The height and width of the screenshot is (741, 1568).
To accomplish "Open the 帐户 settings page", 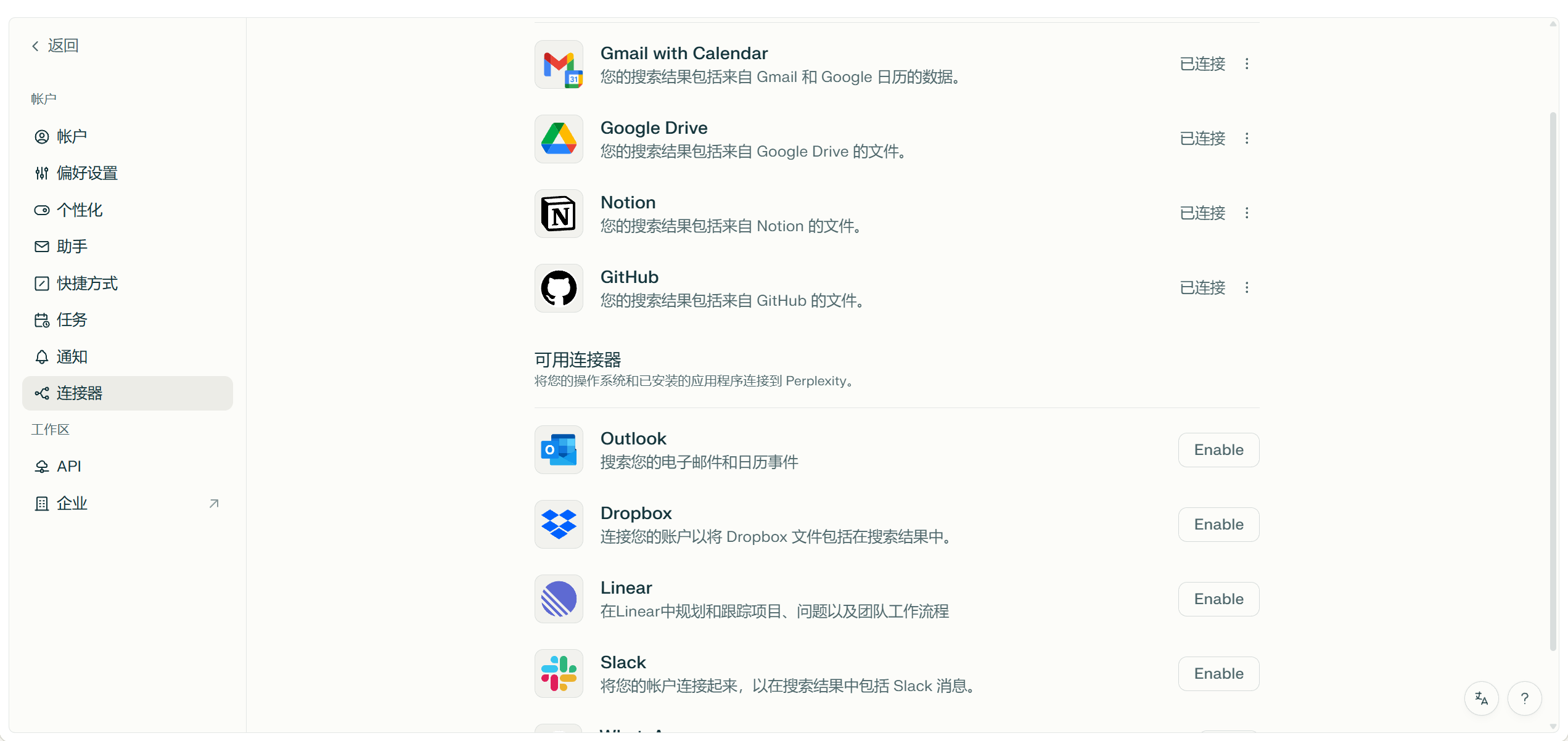I will (x=71, y=137).
